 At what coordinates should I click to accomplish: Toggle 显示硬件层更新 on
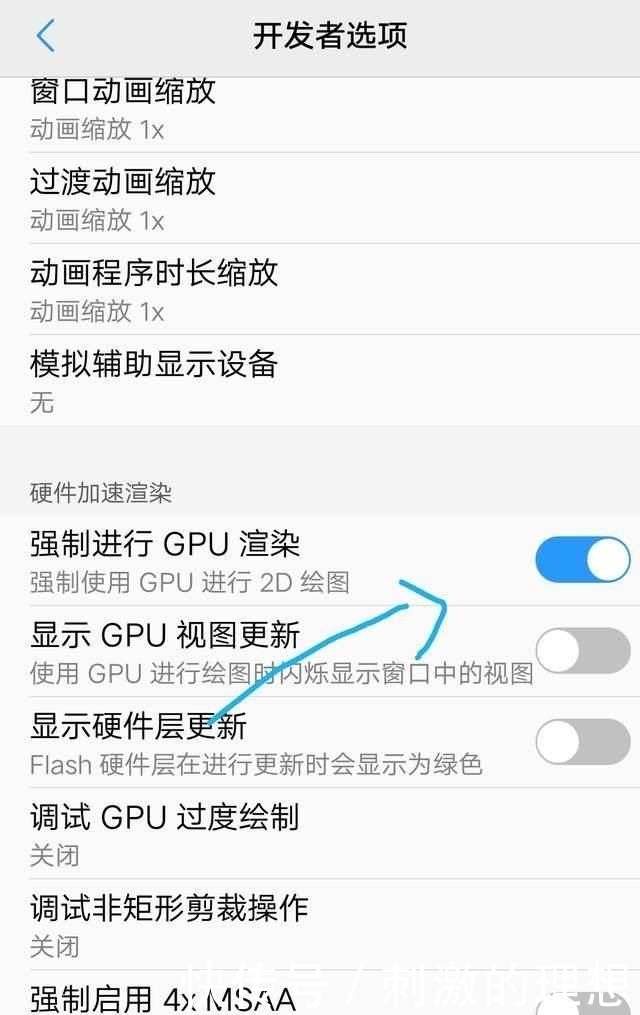pos(582,742)
